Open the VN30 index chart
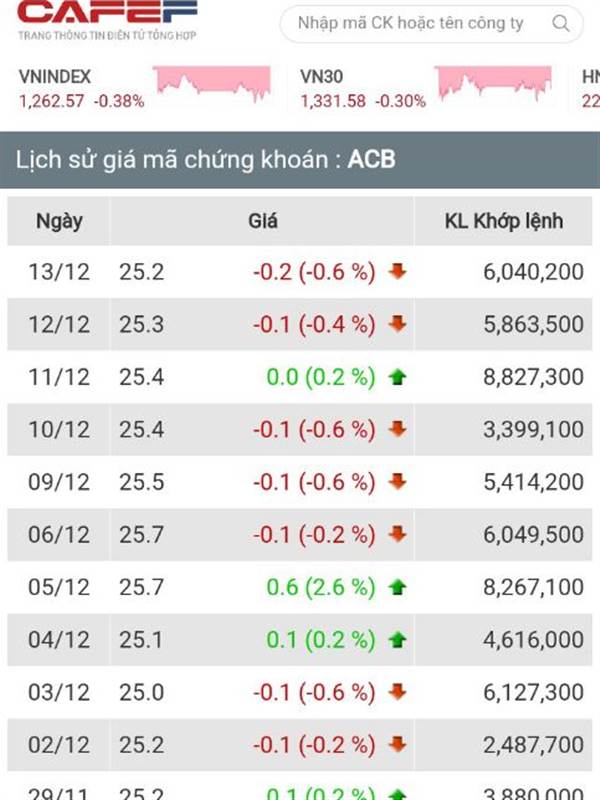The height and width of the screenshot is (800, 600). point(493,86)
